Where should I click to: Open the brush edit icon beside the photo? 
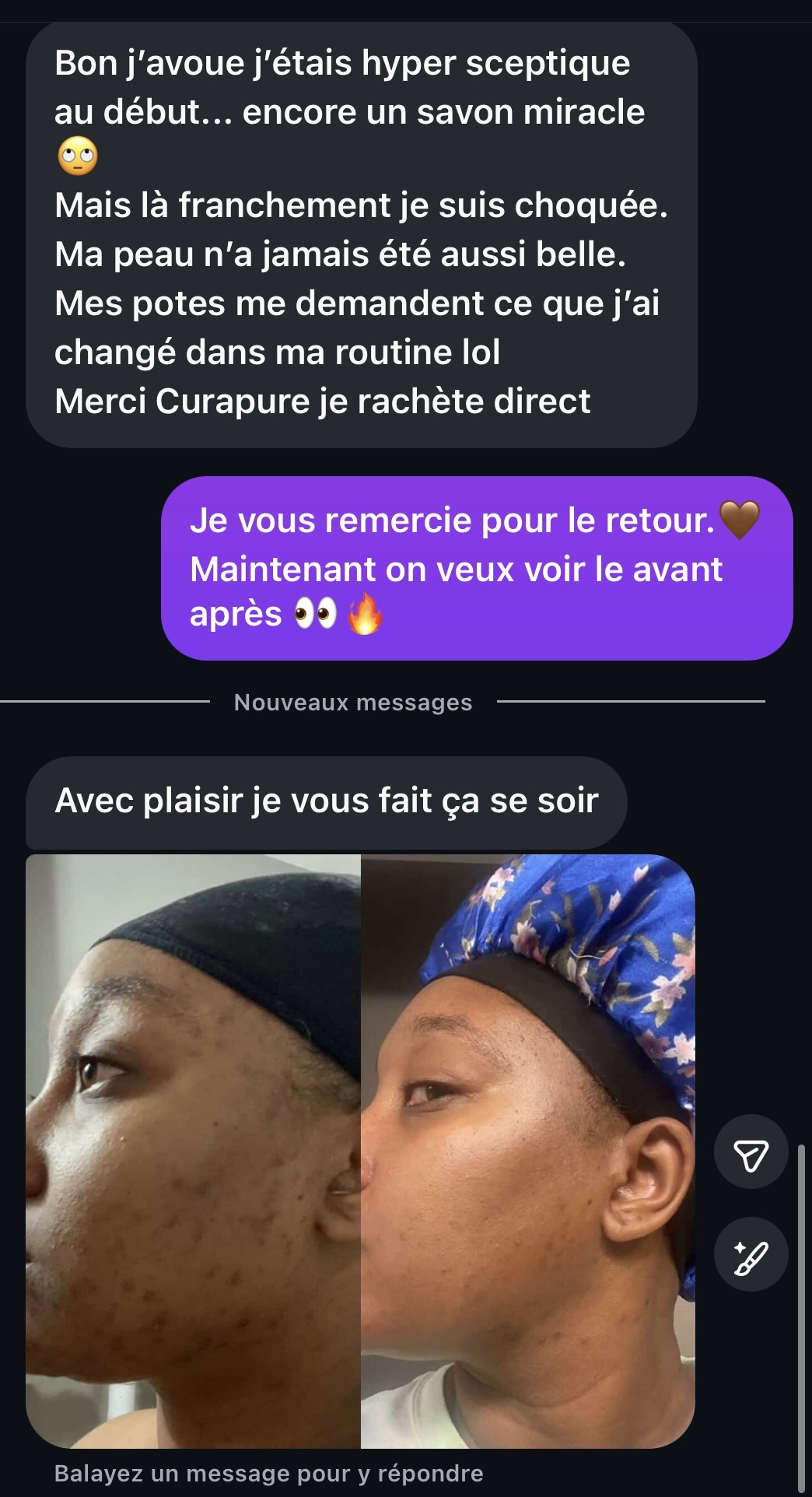(x=751, y=1255)
